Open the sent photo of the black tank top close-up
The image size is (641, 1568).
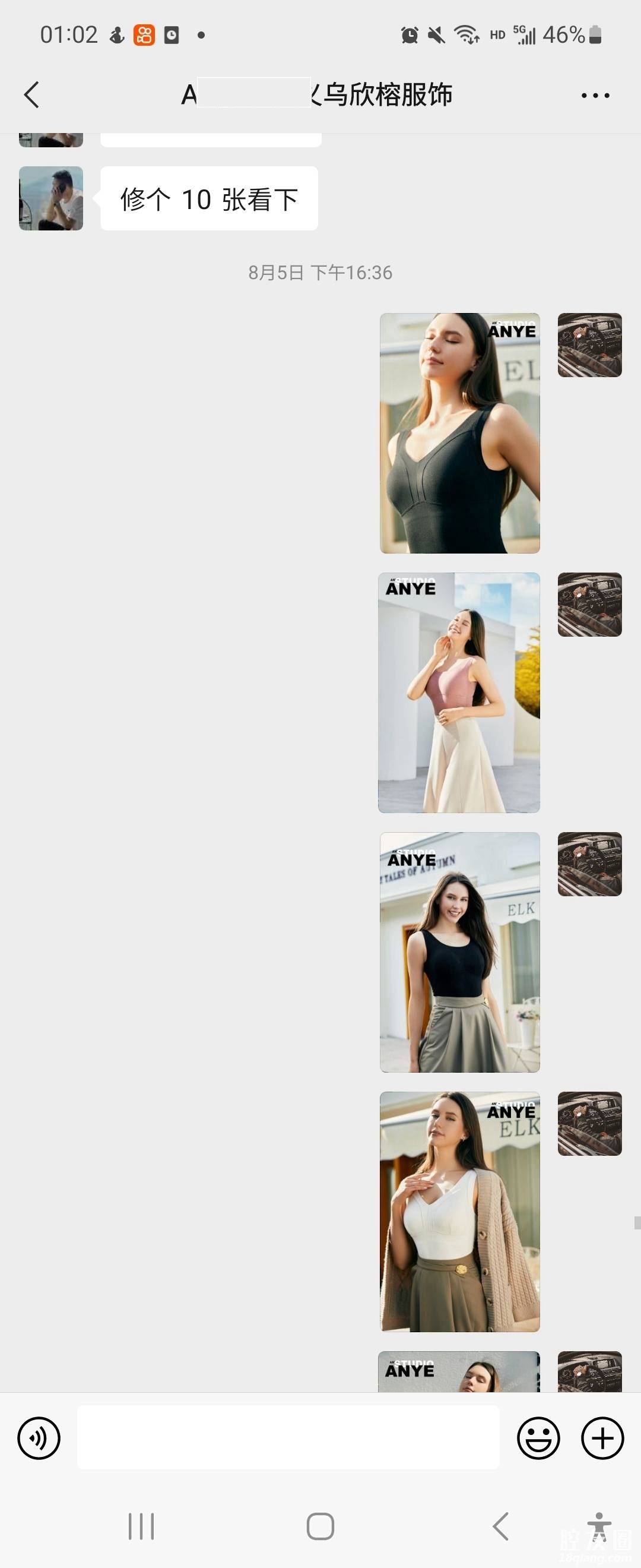pos(460,433)
